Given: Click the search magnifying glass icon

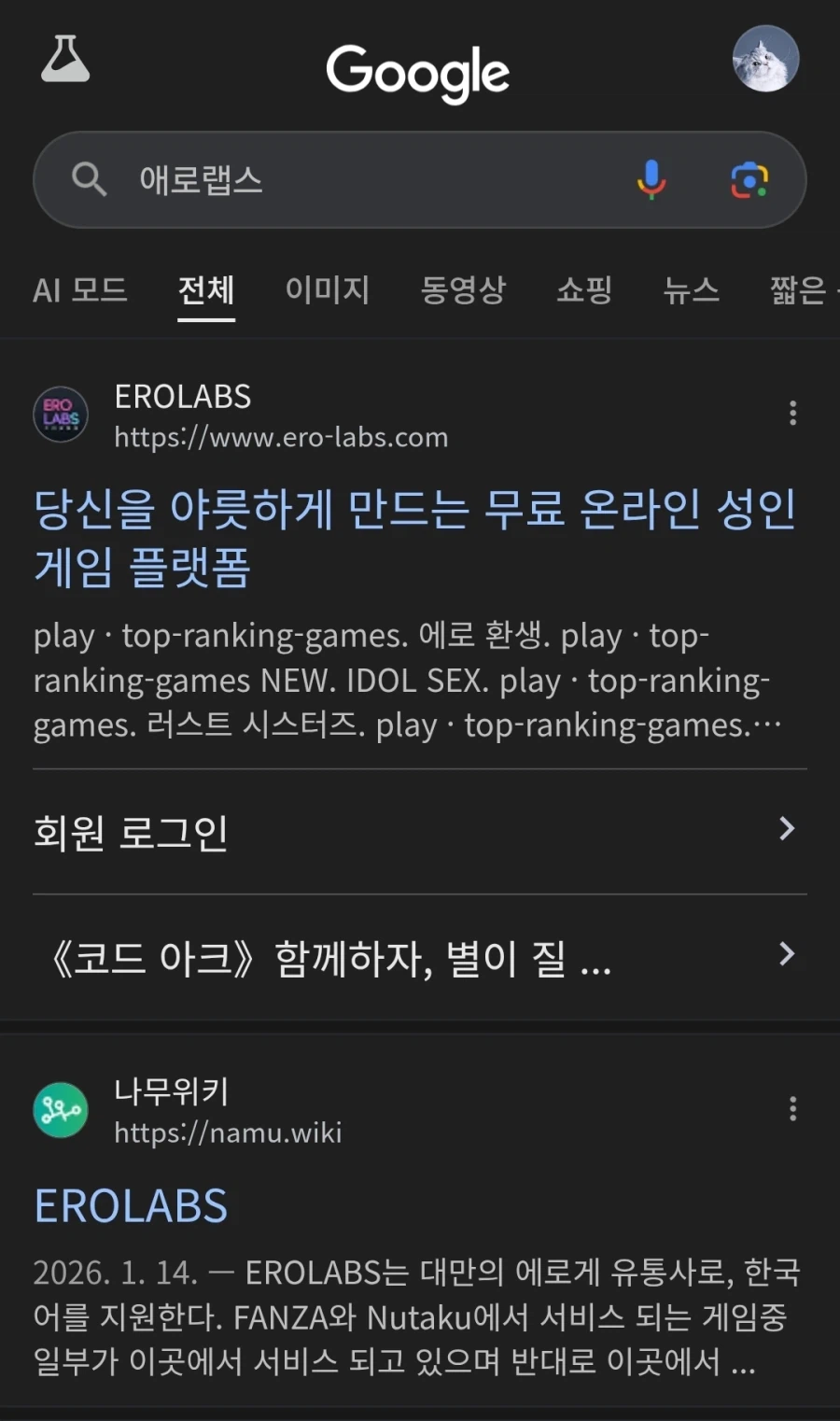Looking at the screenshot, I should 90,180.
